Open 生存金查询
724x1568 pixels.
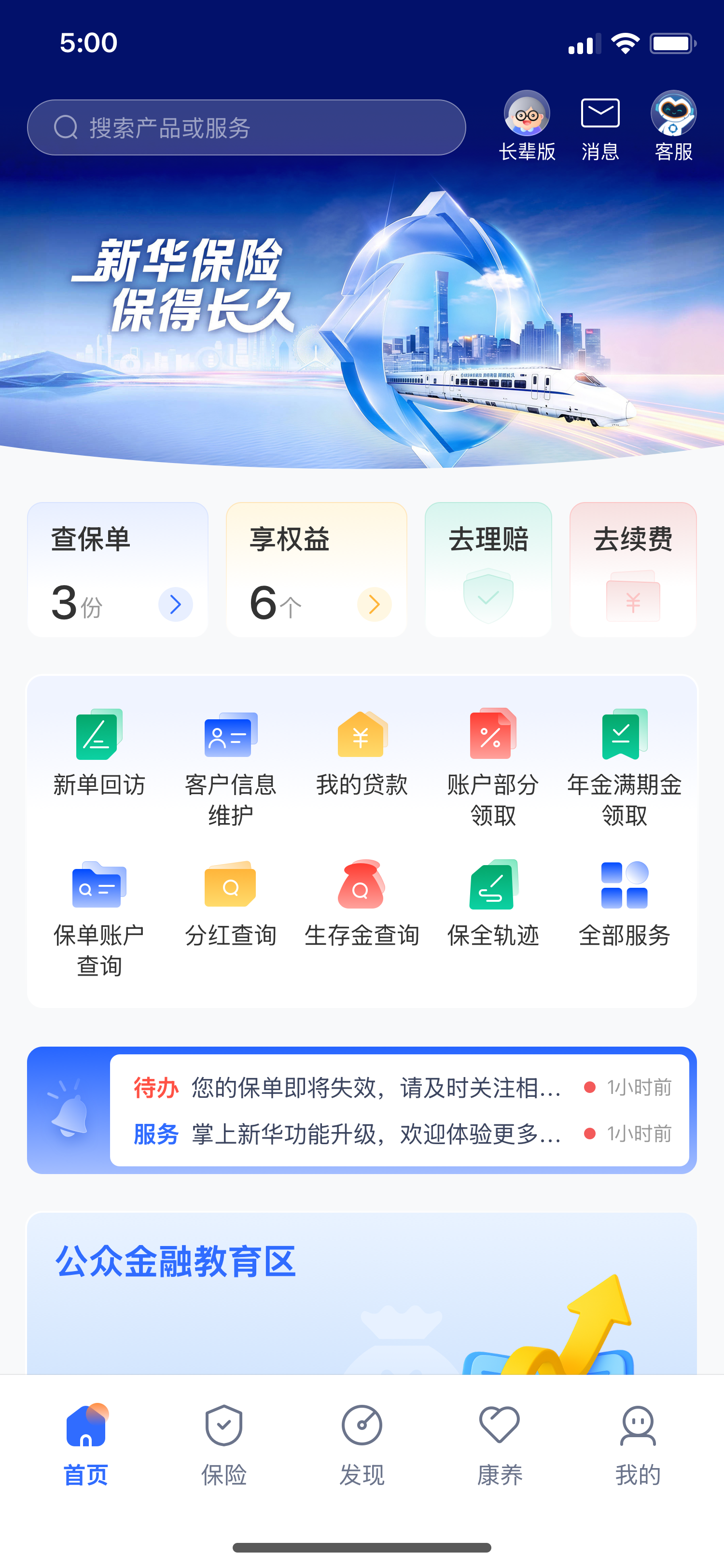(x=362, y=904)
